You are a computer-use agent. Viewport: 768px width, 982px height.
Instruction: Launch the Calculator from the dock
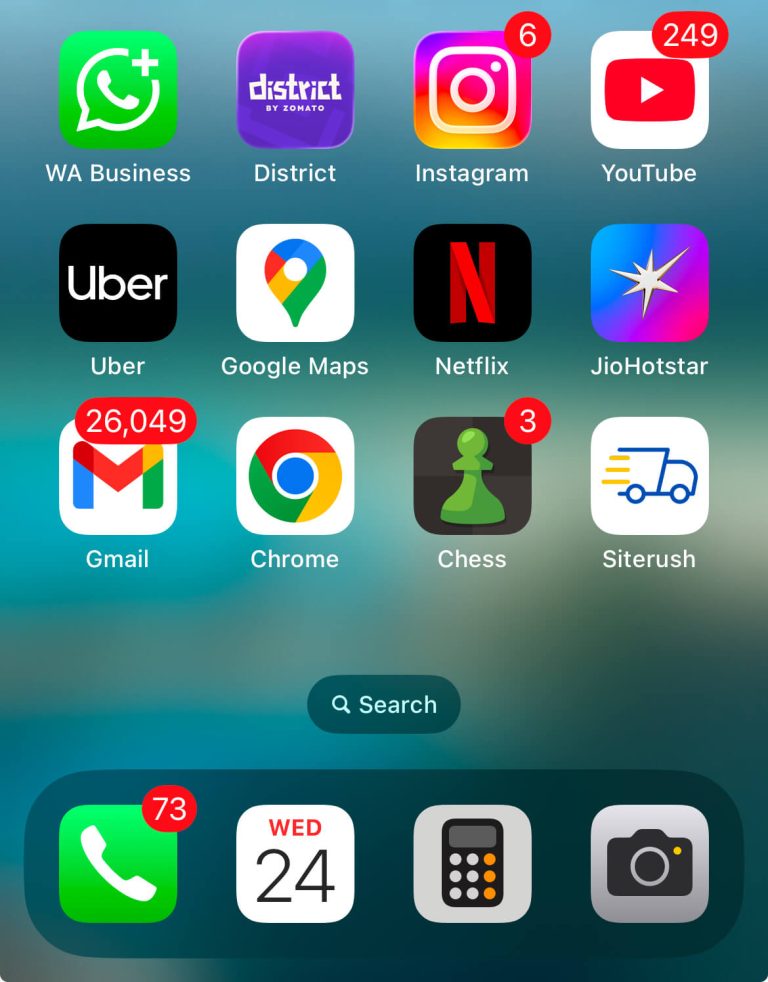472,863
